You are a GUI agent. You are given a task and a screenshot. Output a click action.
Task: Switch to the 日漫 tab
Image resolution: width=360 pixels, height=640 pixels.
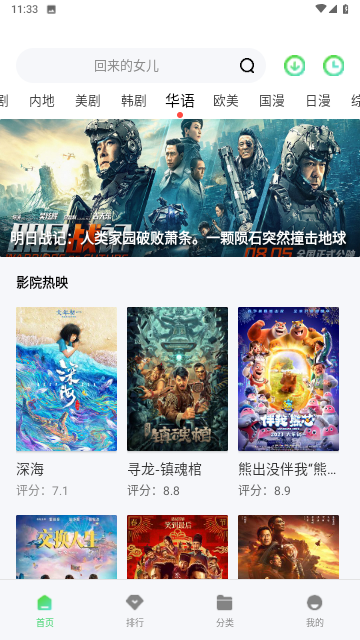tap(318, 101)
